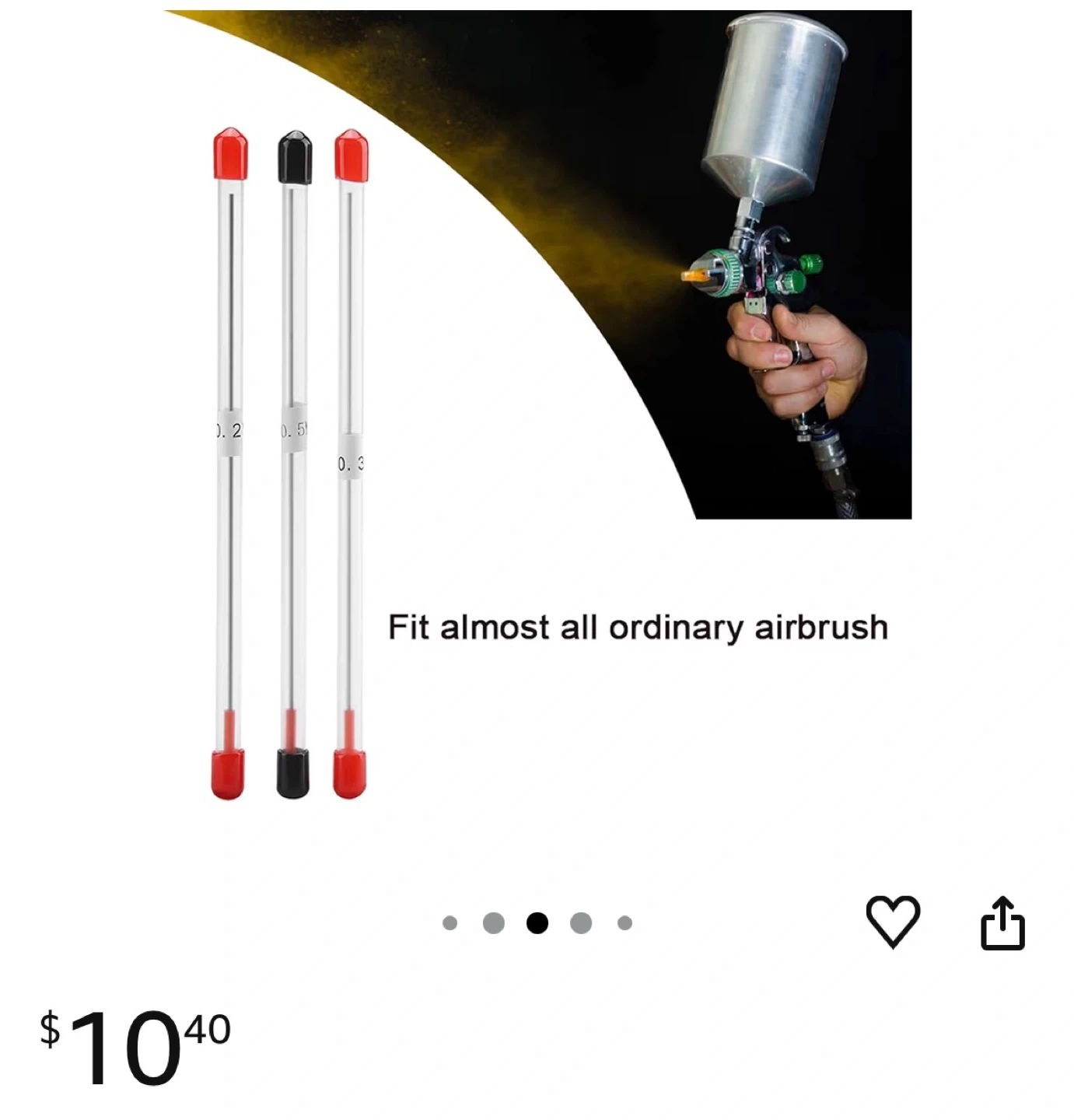Jump to the first image dot

click(450, 923)
